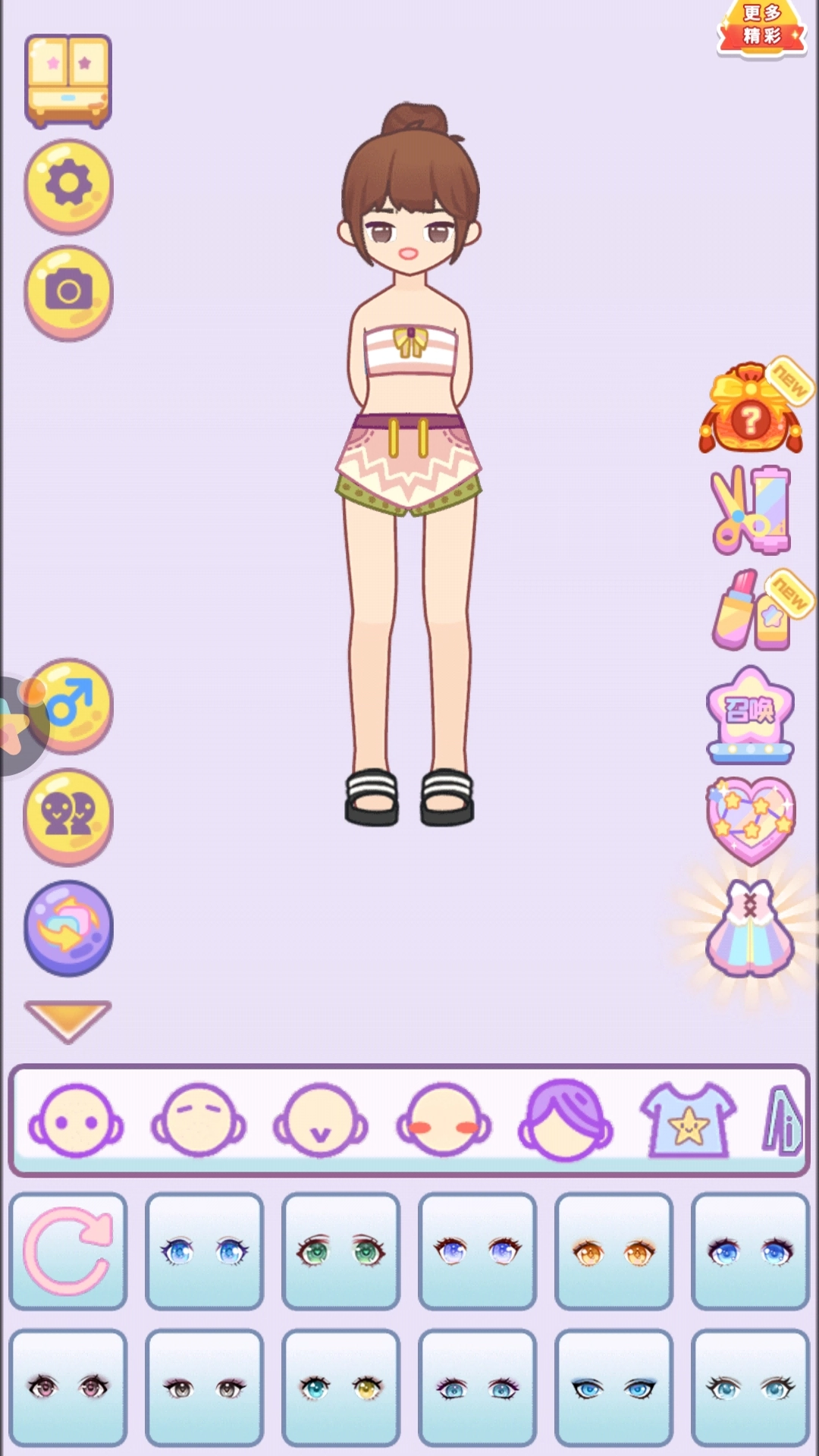Open the heart constellation icon
Viewport: 819px width, 1456px height.
pos(750,819)
